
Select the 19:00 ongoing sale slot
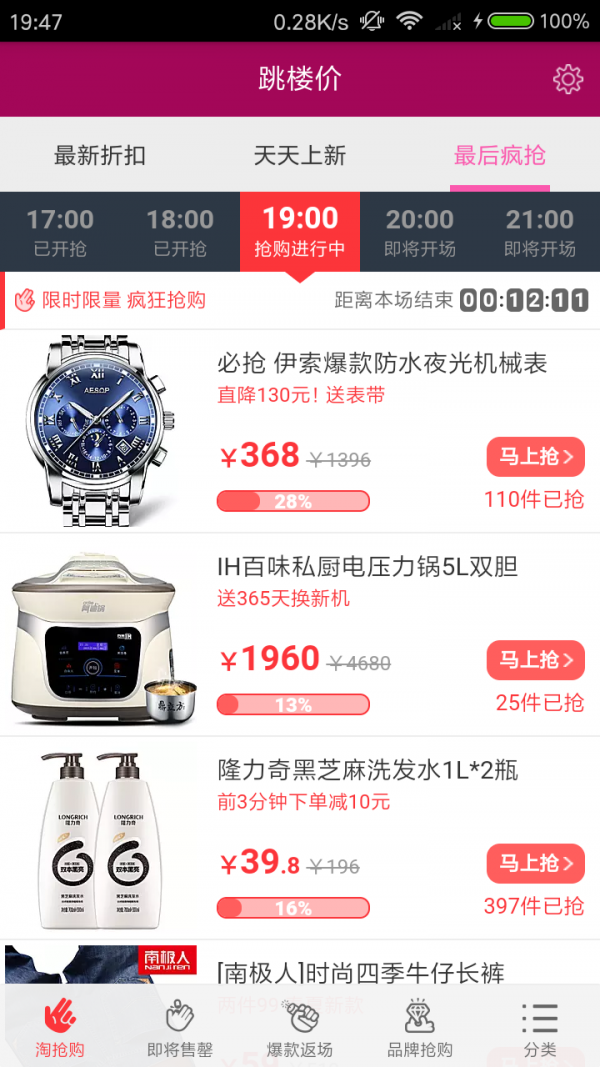300,232
